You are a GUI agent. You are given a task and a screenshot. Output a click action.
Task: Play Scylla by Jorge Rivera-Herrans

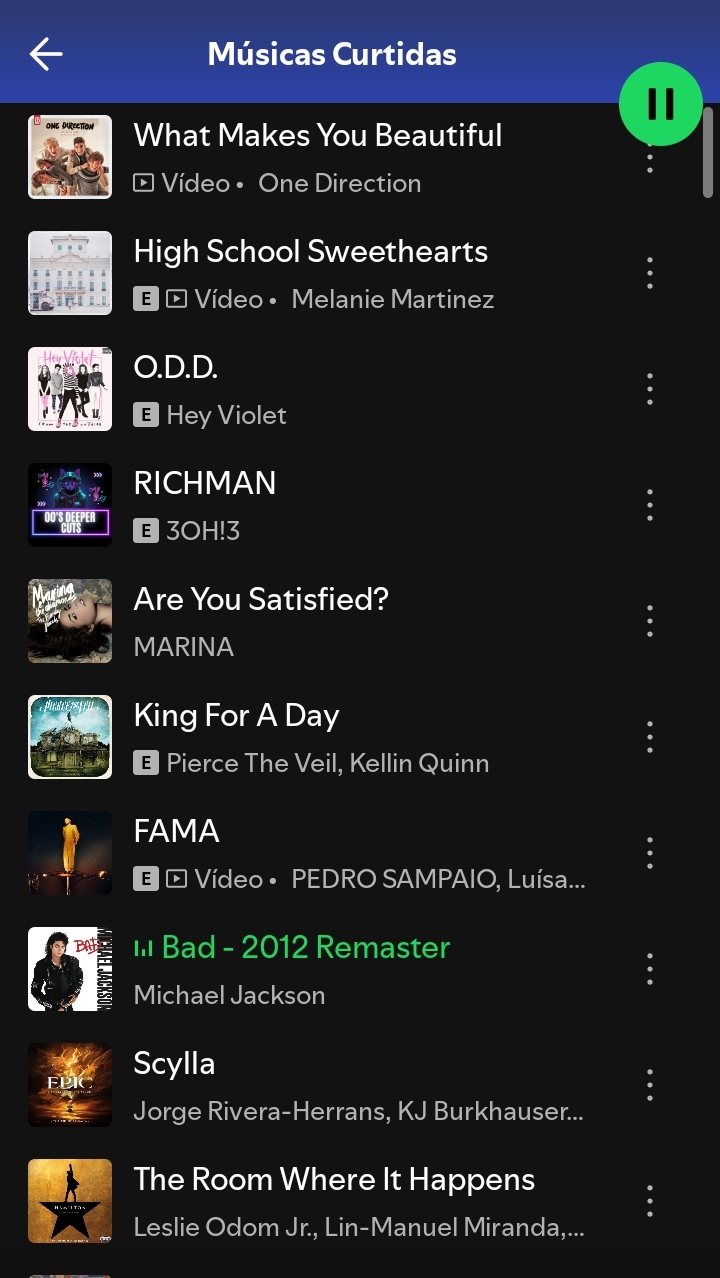(174, 1064)
